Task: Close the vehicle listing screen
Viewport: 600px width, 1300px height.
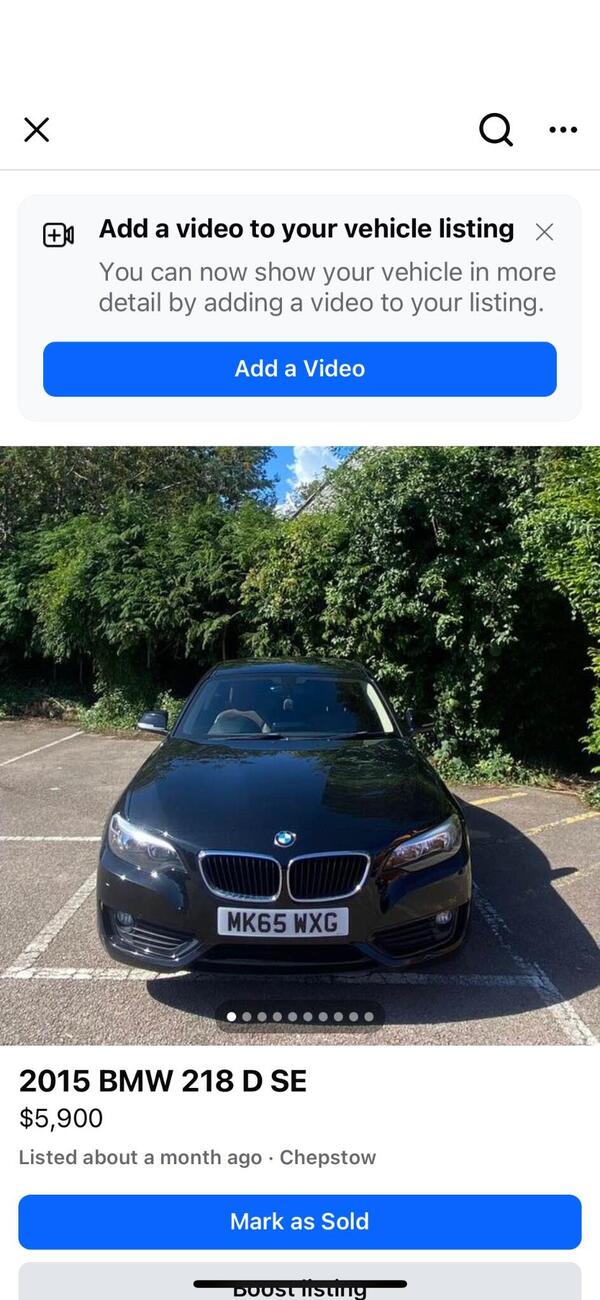Action: tap(37, 129)
